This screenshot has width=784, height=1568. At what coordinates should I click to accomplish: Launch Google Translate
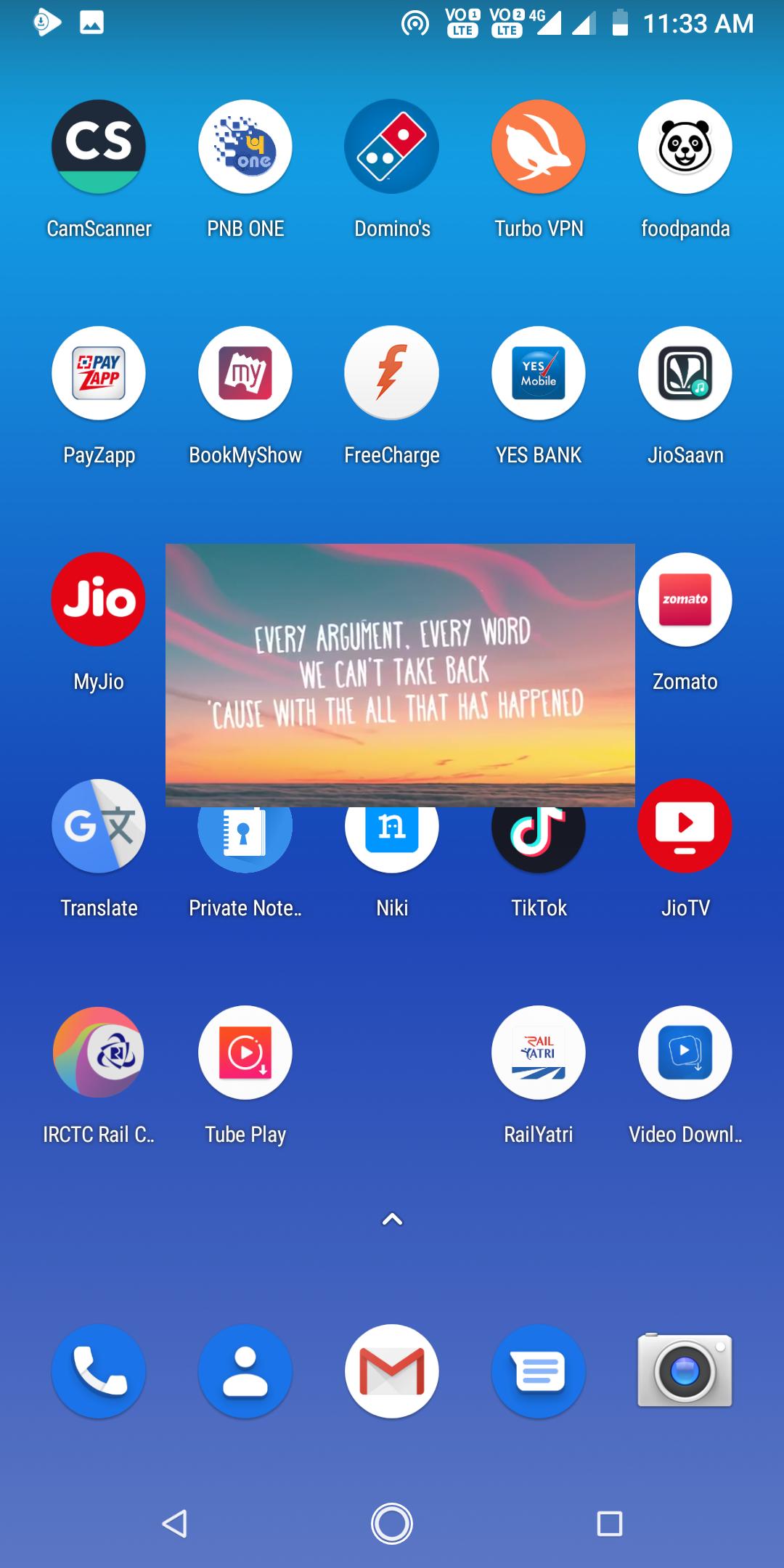point(99,827)
